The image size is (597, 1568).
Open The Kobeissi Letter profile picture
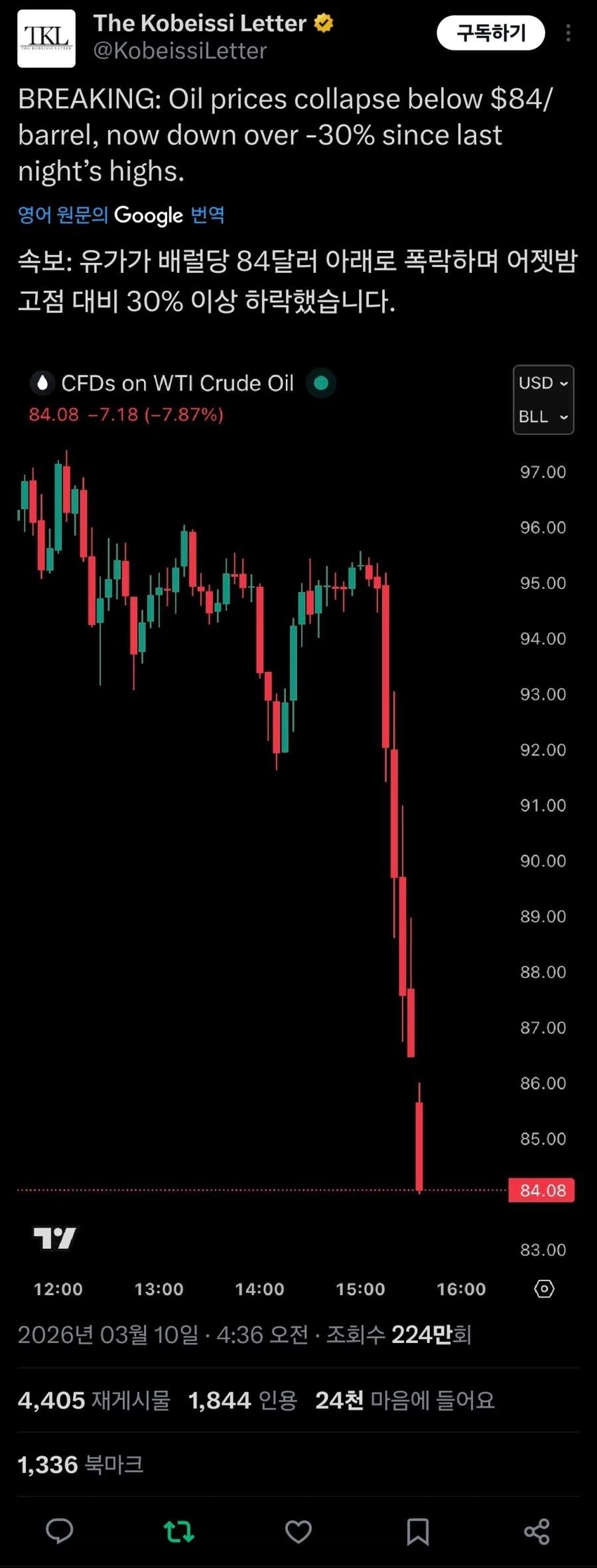click(x=46, y=38)
